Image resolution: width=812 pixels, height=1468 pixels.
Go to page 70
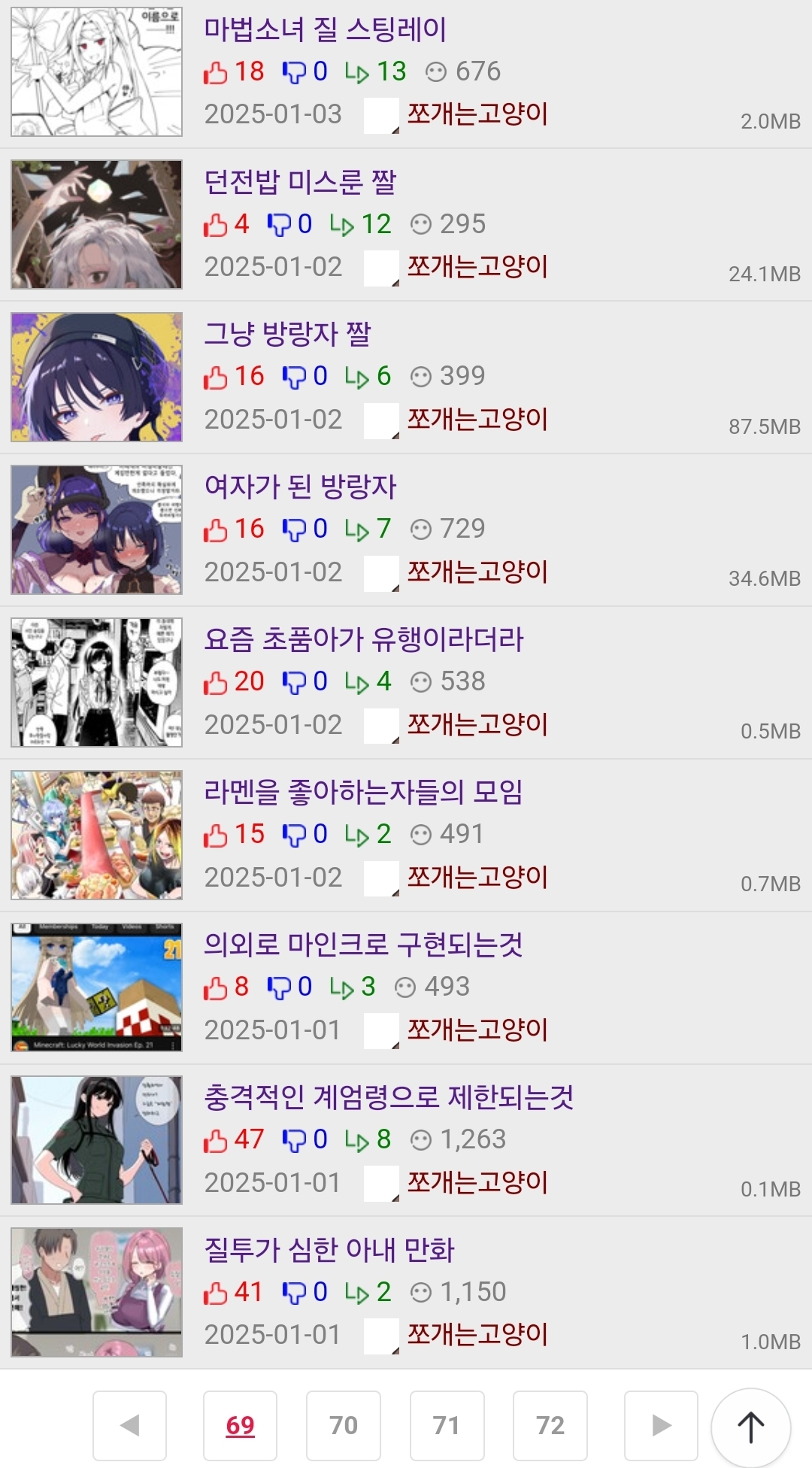344,1425
